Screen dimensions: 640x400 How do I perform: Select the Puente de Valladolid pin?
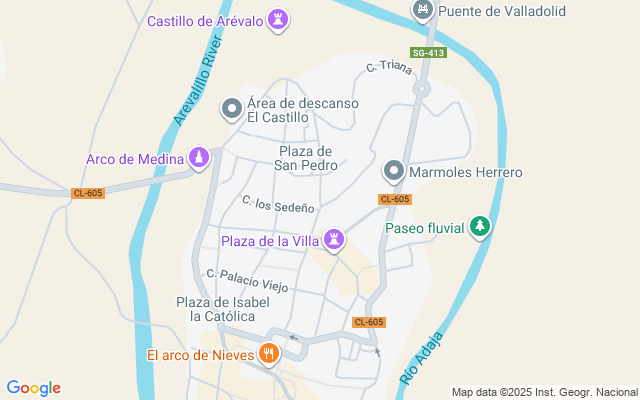[423, 11]
